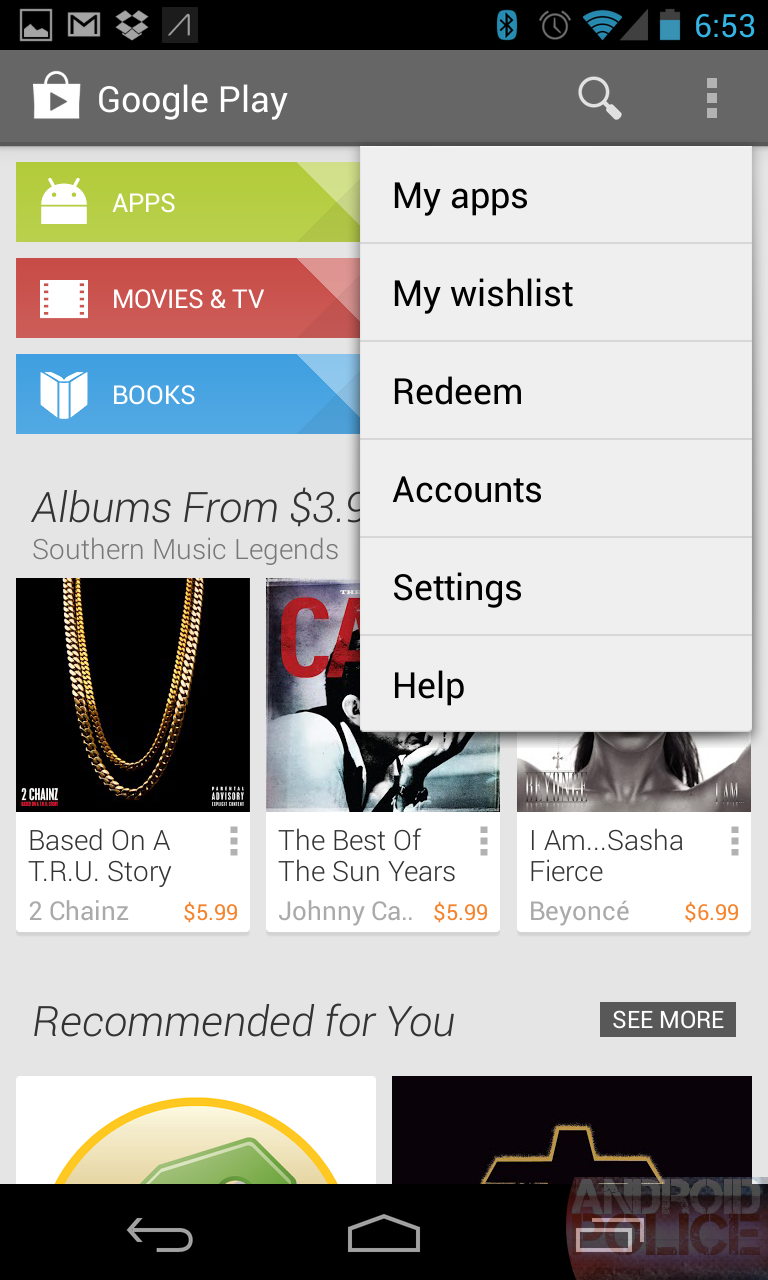This screenshot has height=1280, width=768.
Task: Open the Google Play launcher icon
Action: 55,97
